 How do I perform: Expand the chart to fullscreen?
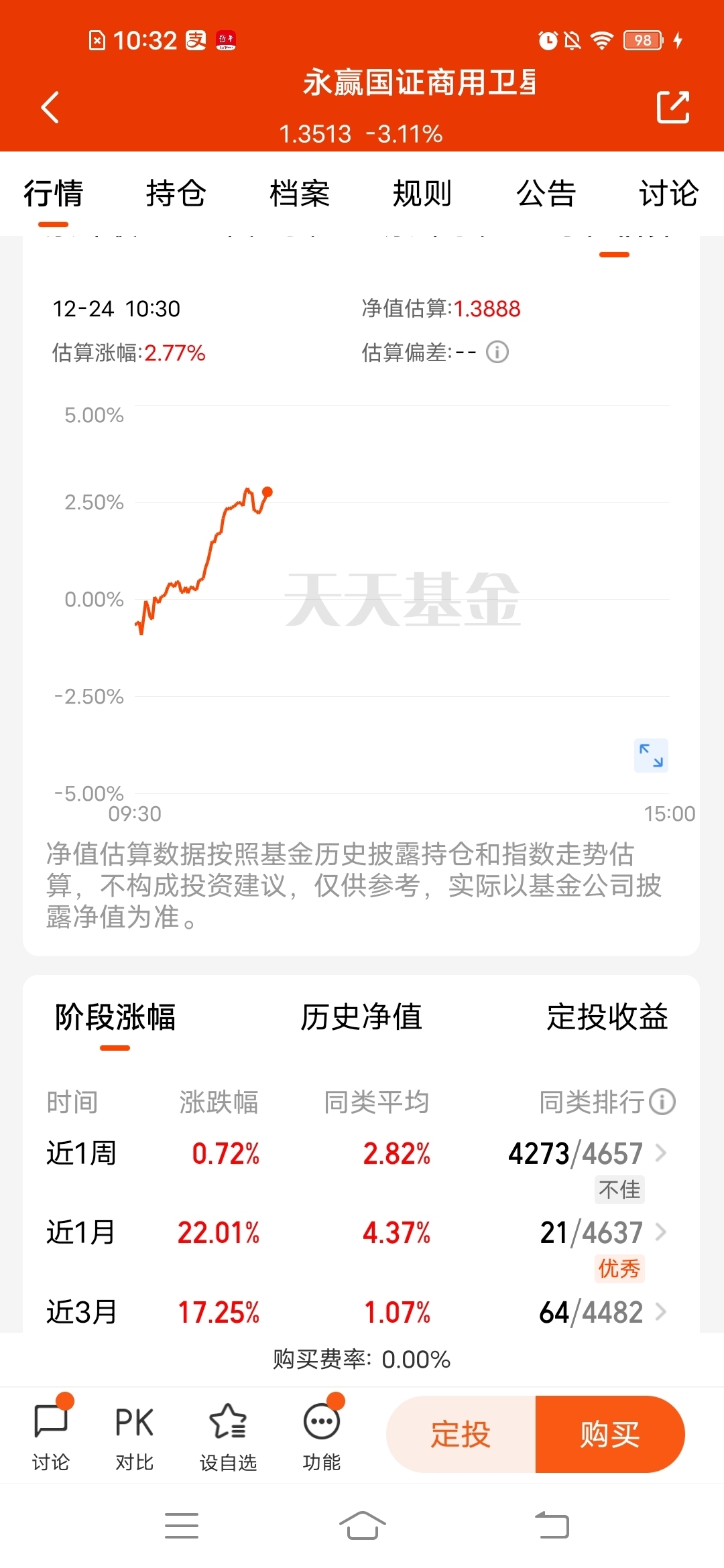651,755
